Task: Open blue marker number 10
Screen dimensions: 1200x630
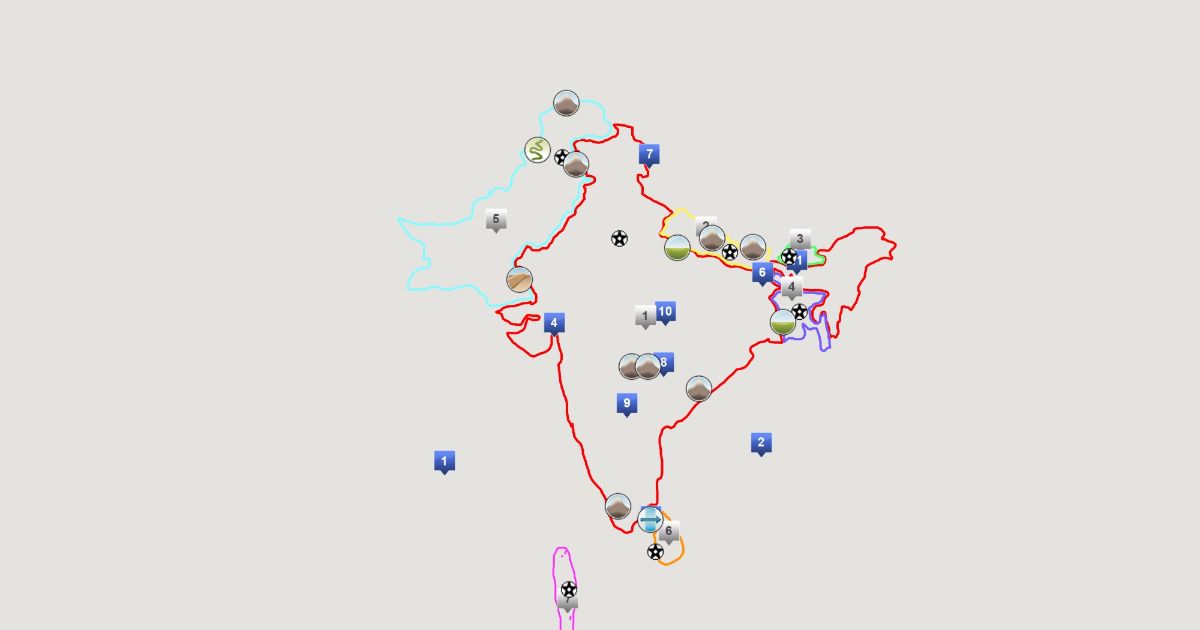Action: (665, 311)
